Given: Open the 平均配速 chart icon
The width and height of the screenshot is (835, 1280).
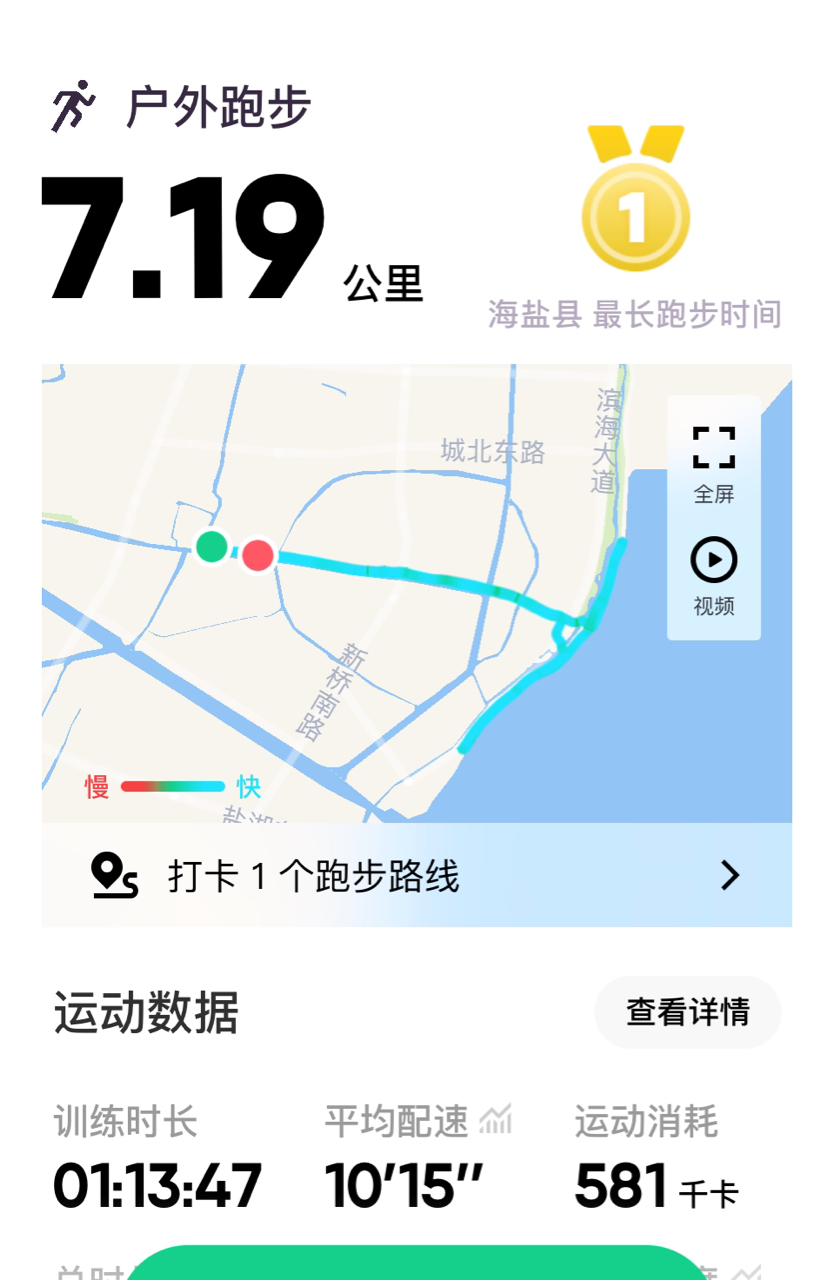Looking at the screenshot, I should click(495, 1121).
